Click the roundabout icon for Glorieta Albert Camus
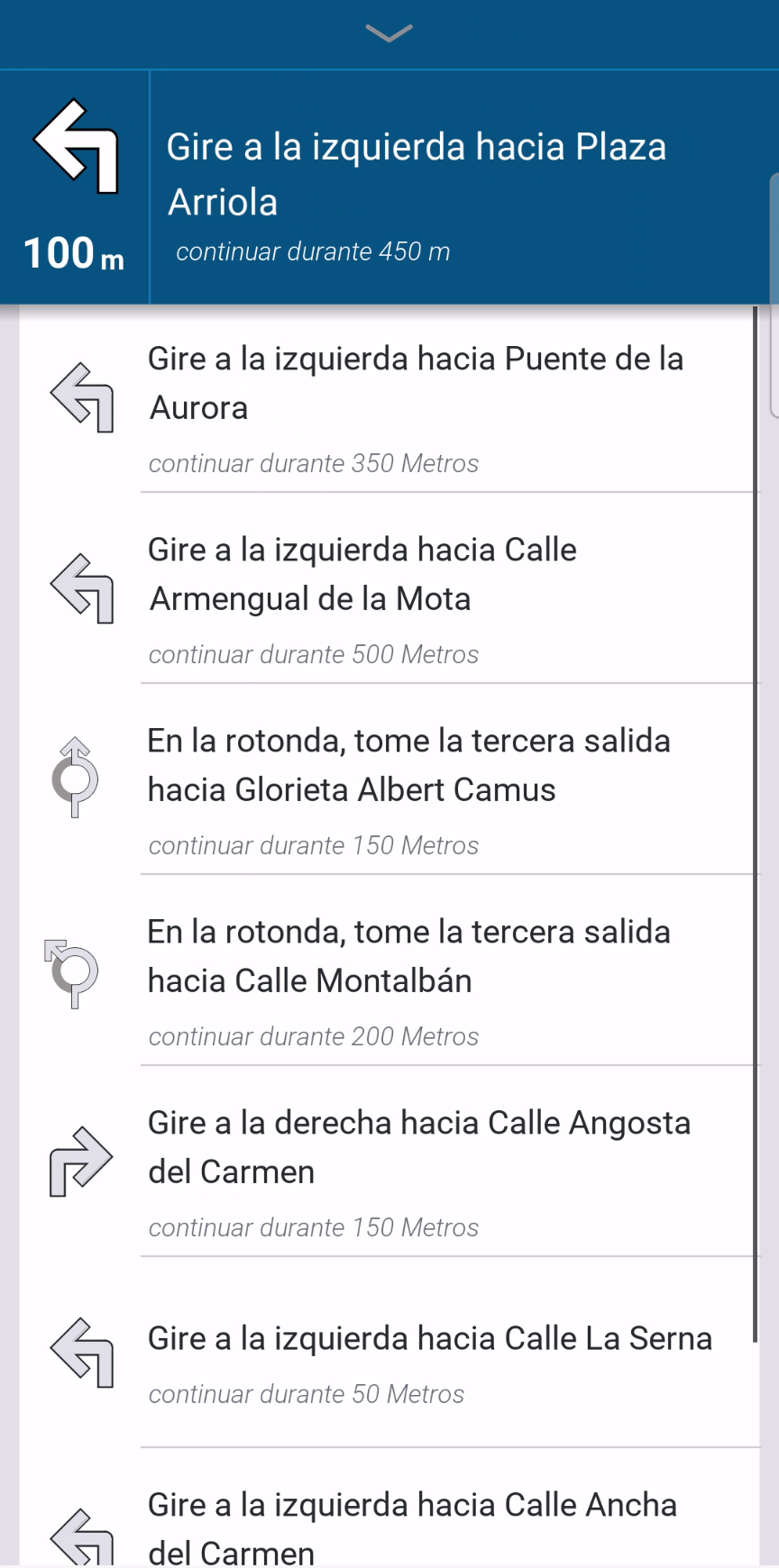The height and width of the screenshot is (1568, 779). 77,777
